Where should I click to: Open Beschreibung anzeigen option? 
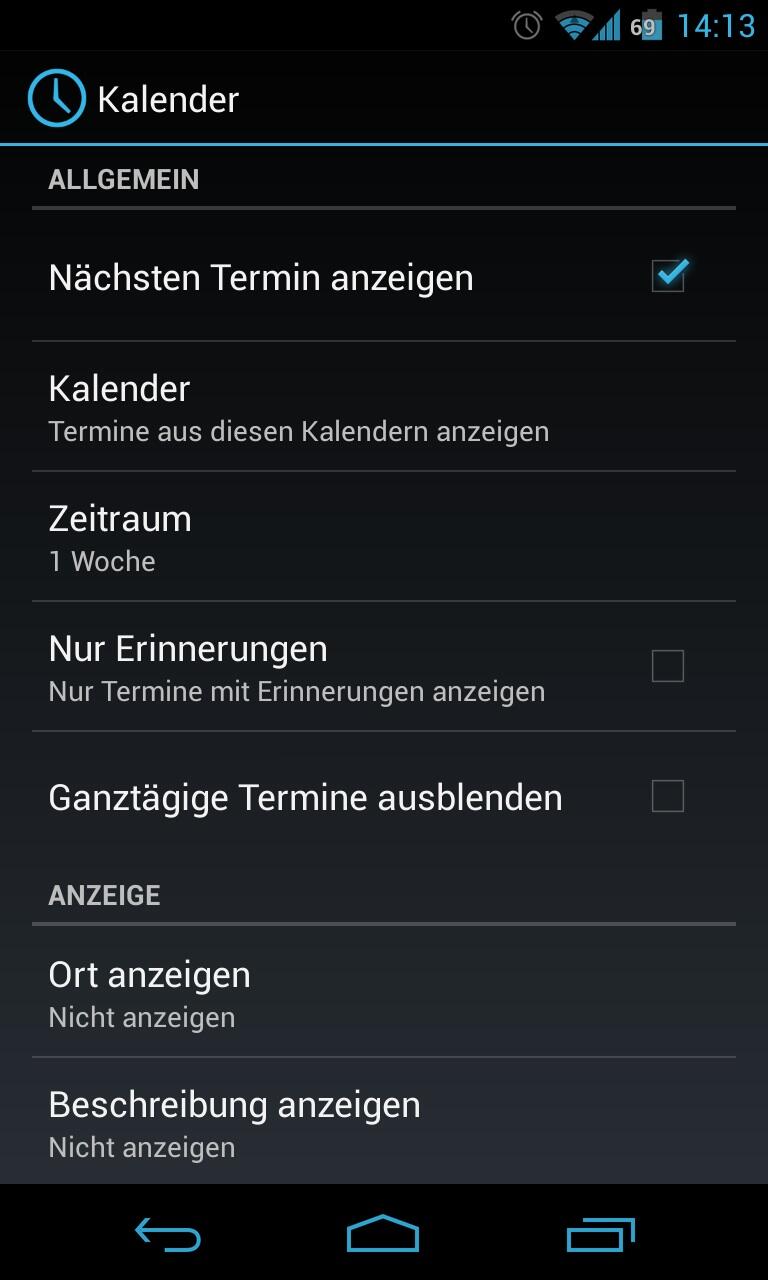click(384, 1122)
